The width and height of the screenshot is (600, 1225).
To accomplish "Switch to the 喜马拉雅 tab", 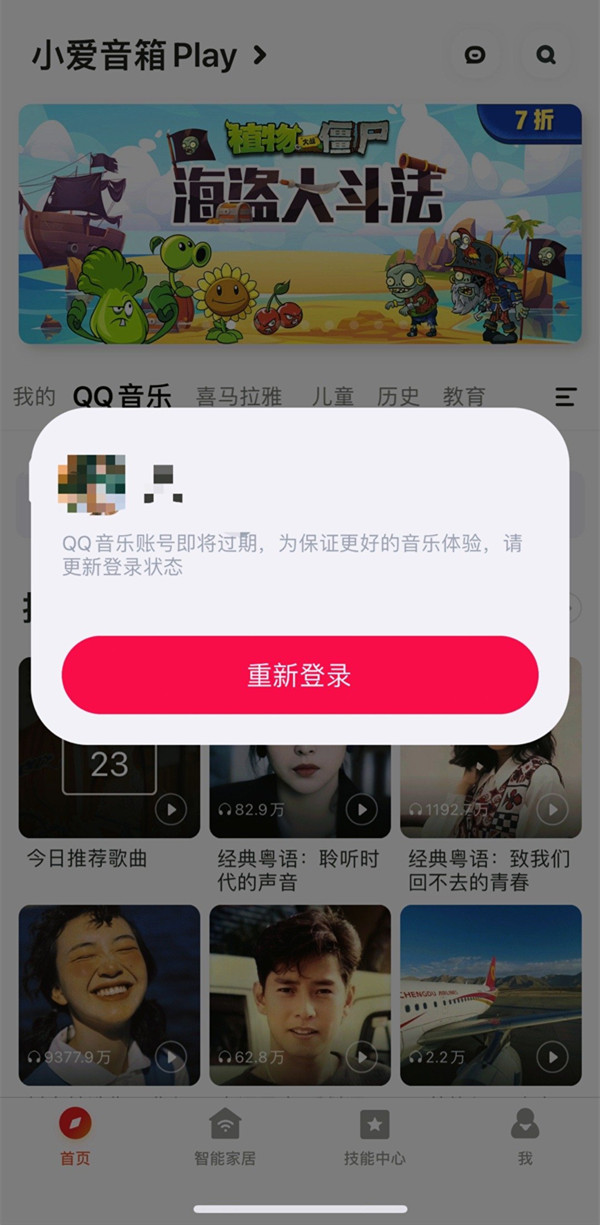I will [239, 397].
